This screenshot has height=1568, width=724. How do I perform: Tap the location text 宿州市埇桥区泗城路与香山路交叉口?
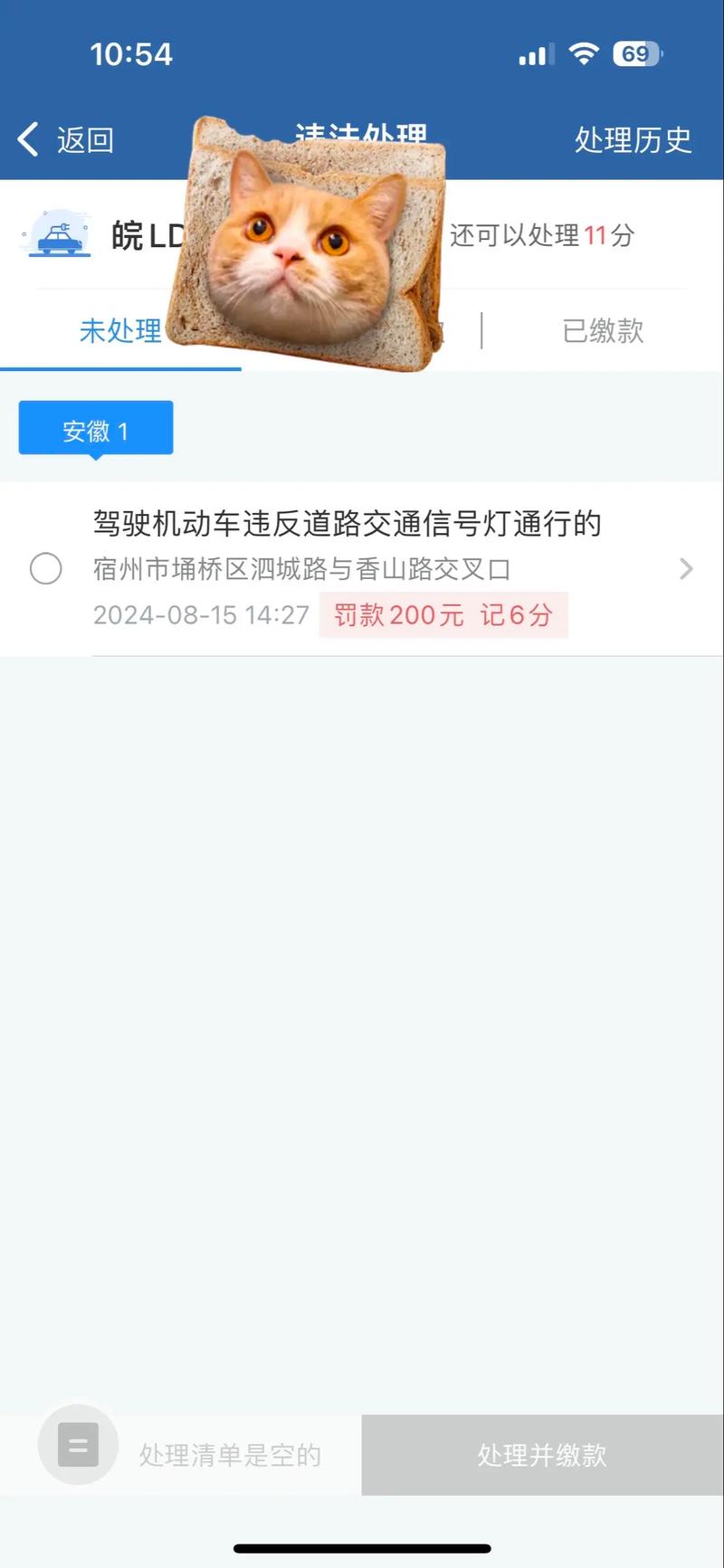coord(302,569)
